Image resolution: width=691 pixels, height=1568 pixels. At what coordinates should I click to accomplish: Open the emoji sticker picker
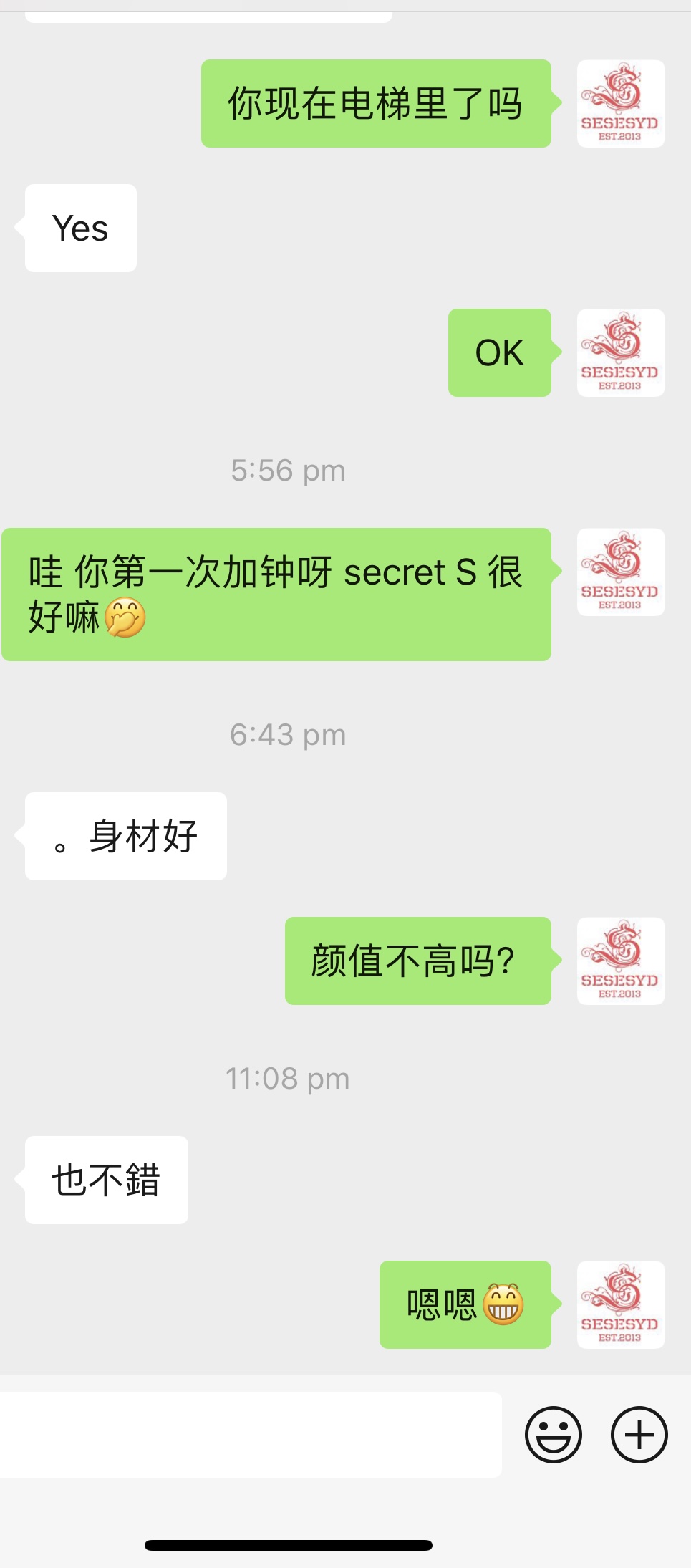553,1434
